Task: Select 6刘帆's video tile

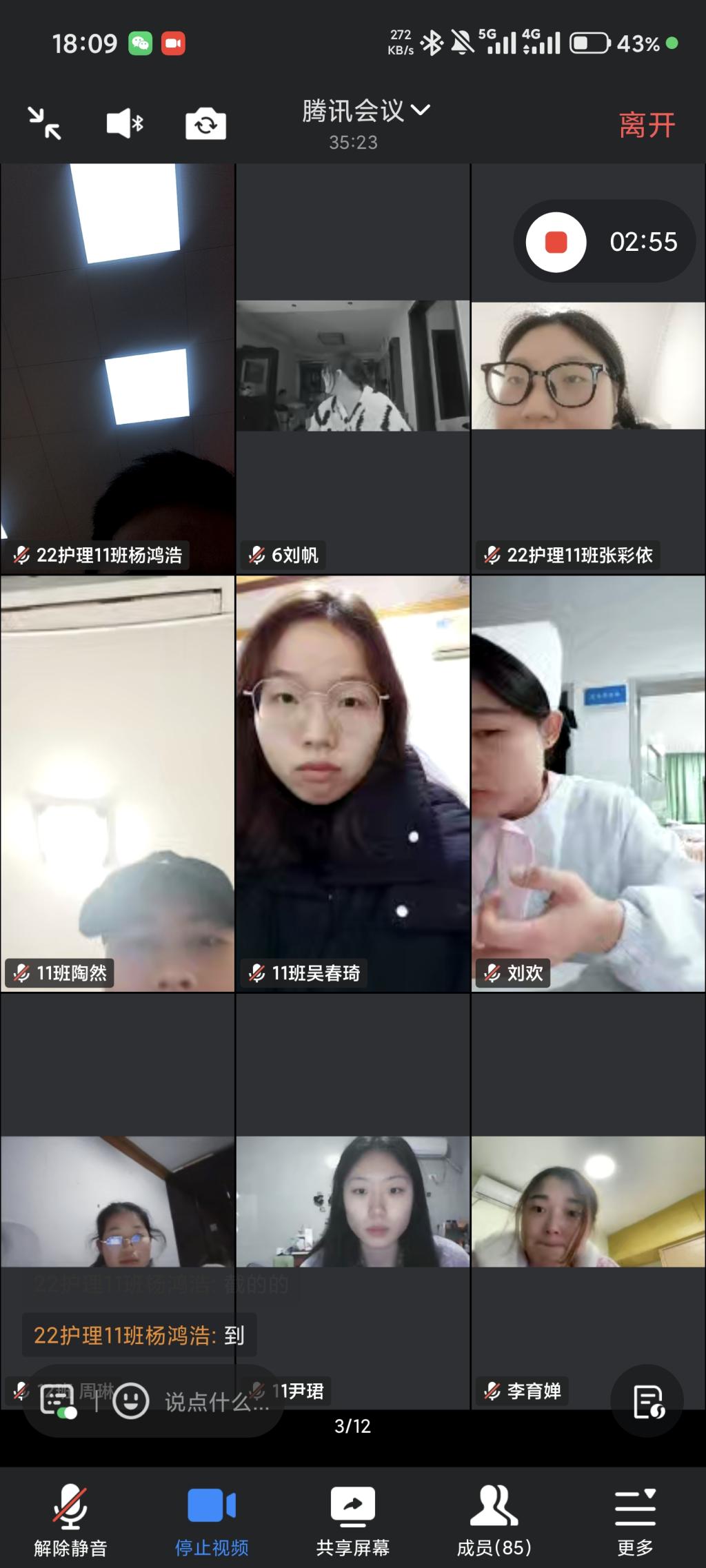Action: 353,369
